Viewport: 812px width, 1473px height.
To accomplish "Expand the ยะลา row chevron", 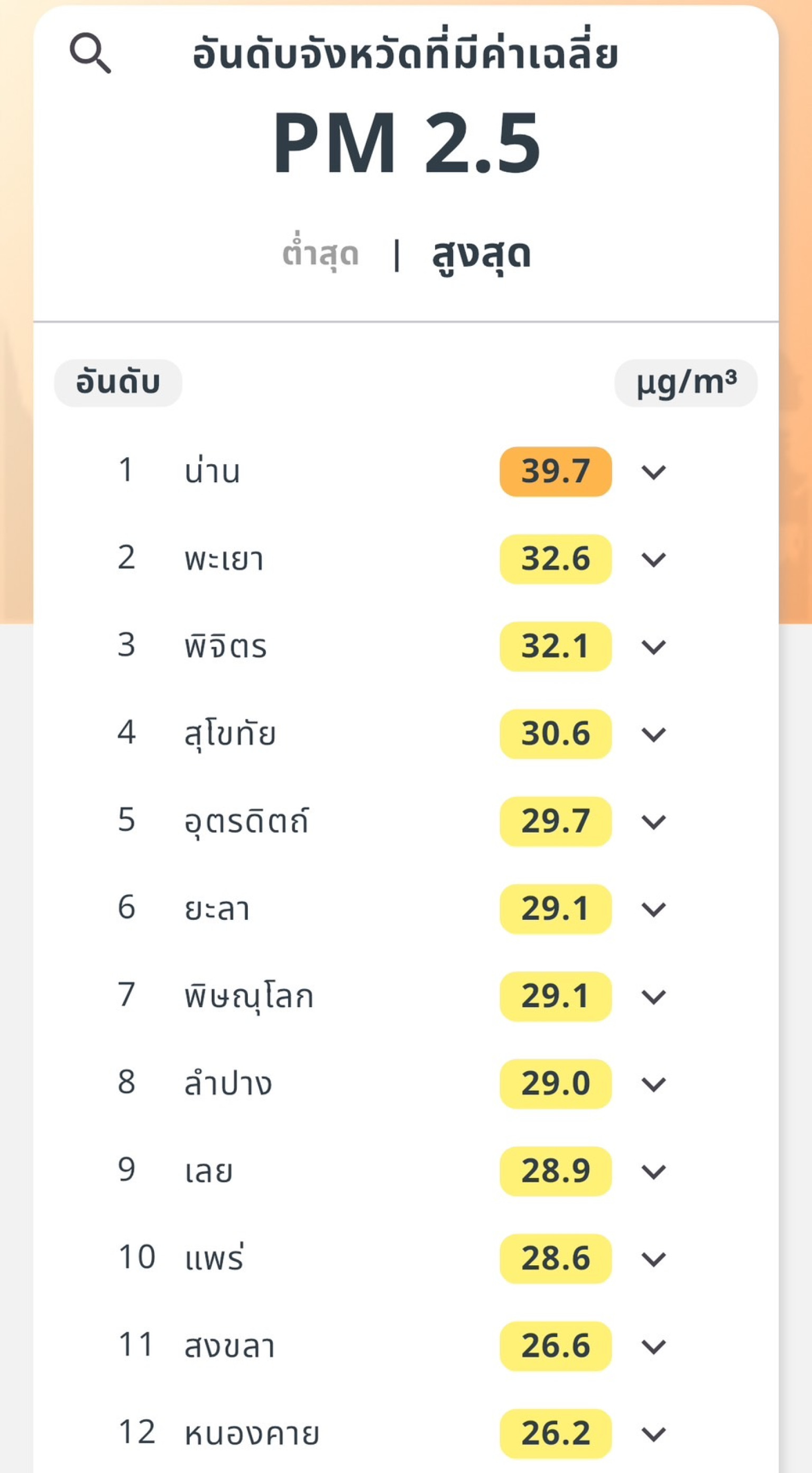I will [x=653, y=910].
